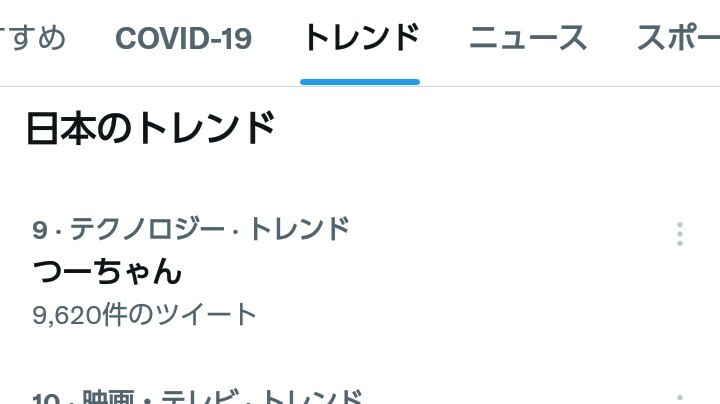Switch to the ニュース tab

tap(528, 39)
